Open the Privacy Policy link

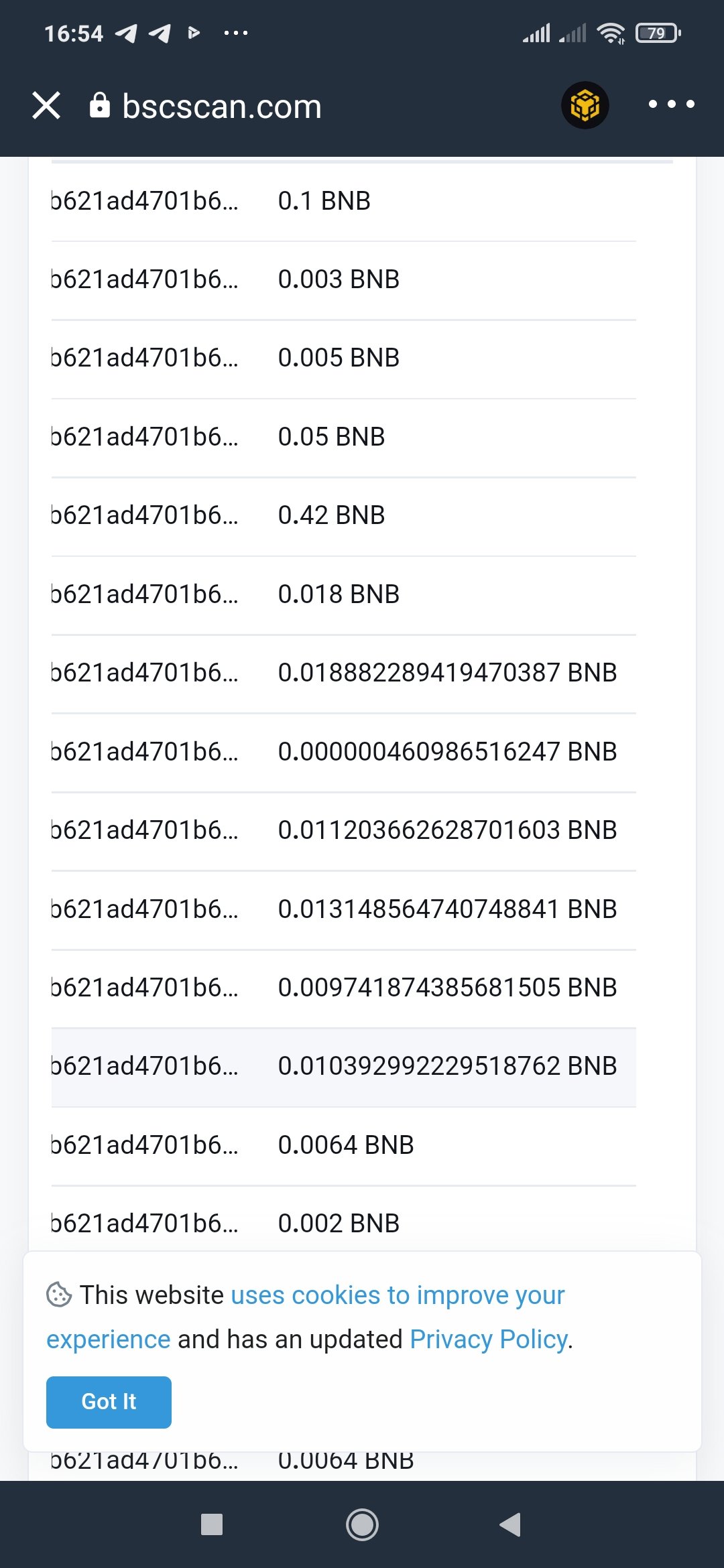click(x=488, y=1339)
